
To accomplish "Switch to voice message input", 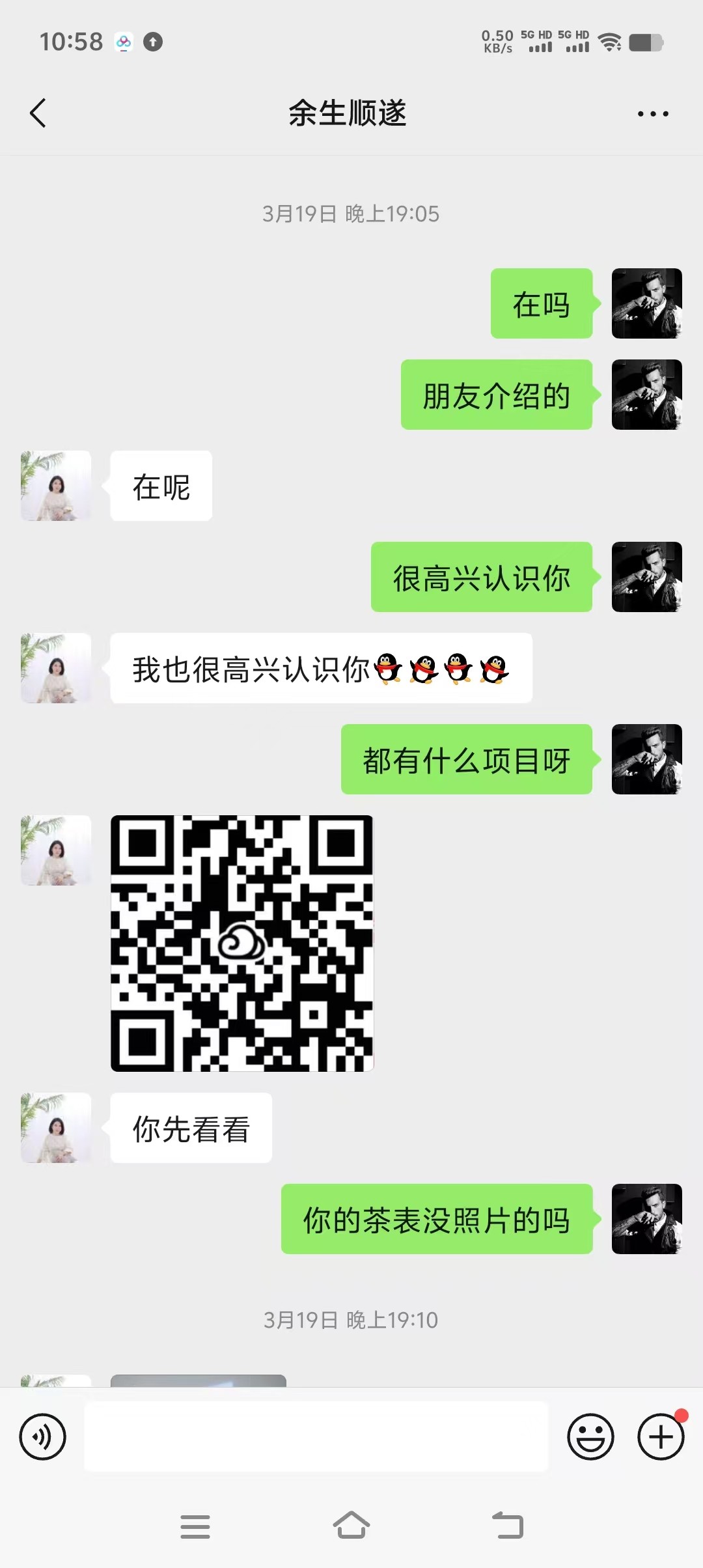I will pyautogui.click(x=43, y=1436).
